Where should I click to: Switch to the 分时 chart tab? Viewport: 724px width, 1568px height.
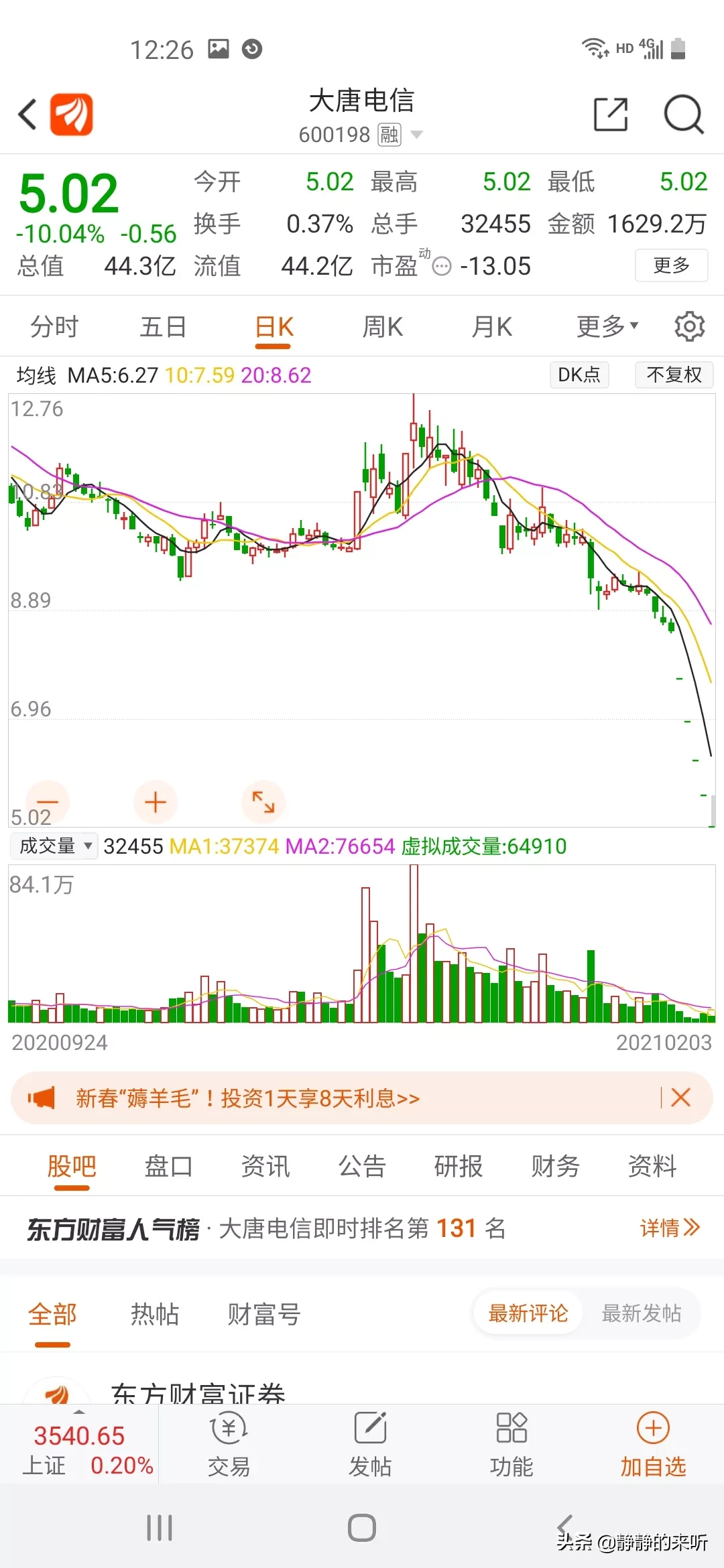(54, 327)
